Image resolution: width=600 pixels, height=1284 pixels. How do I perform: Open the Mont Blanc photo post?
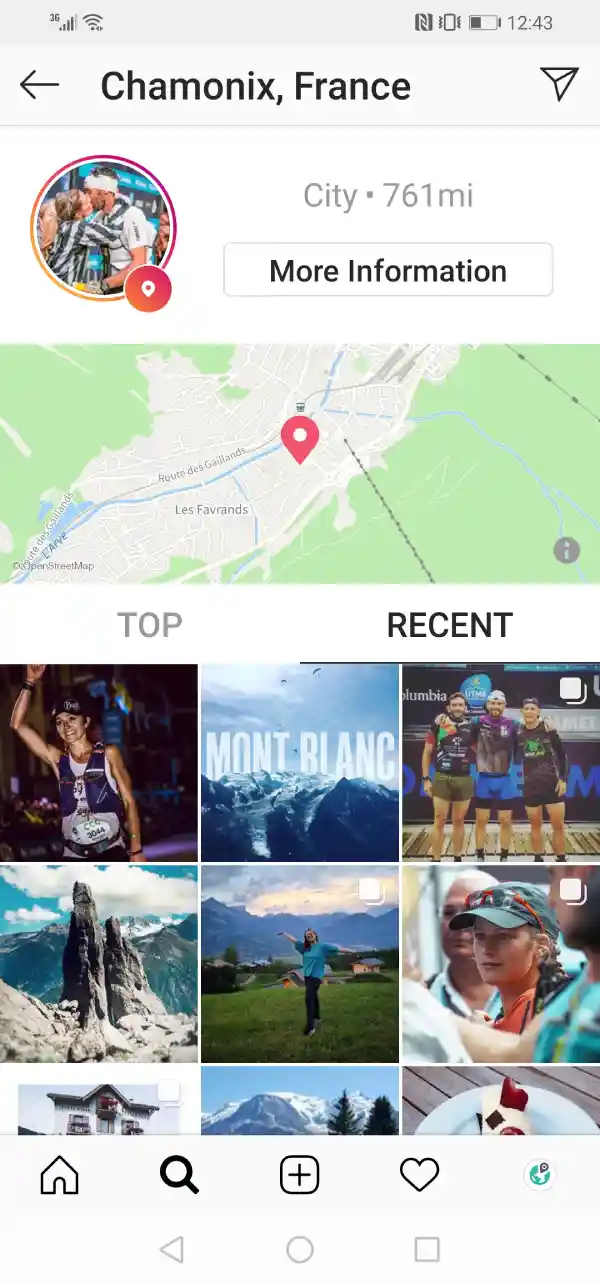(300, 762)
